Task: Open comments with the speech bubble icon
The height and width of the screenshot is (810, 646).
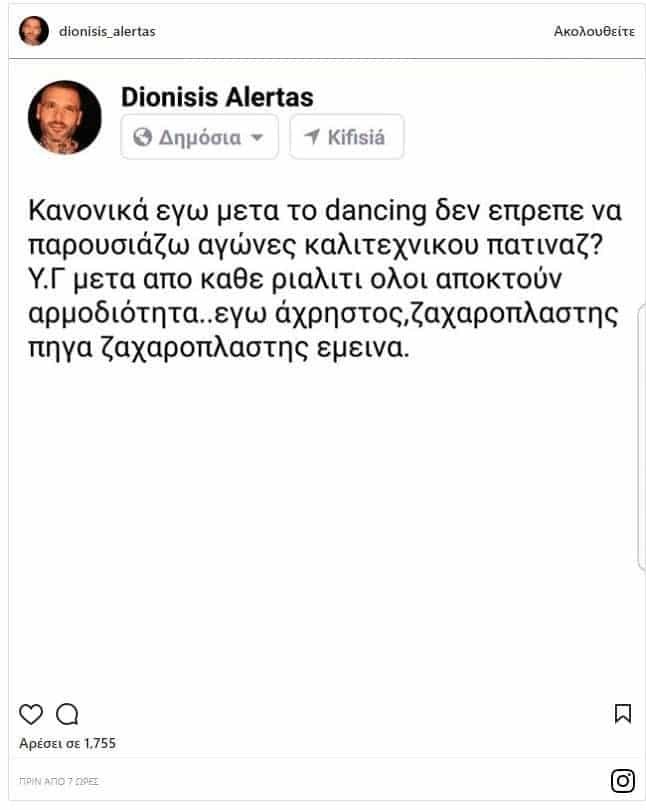Action: [x=67, y=714]
